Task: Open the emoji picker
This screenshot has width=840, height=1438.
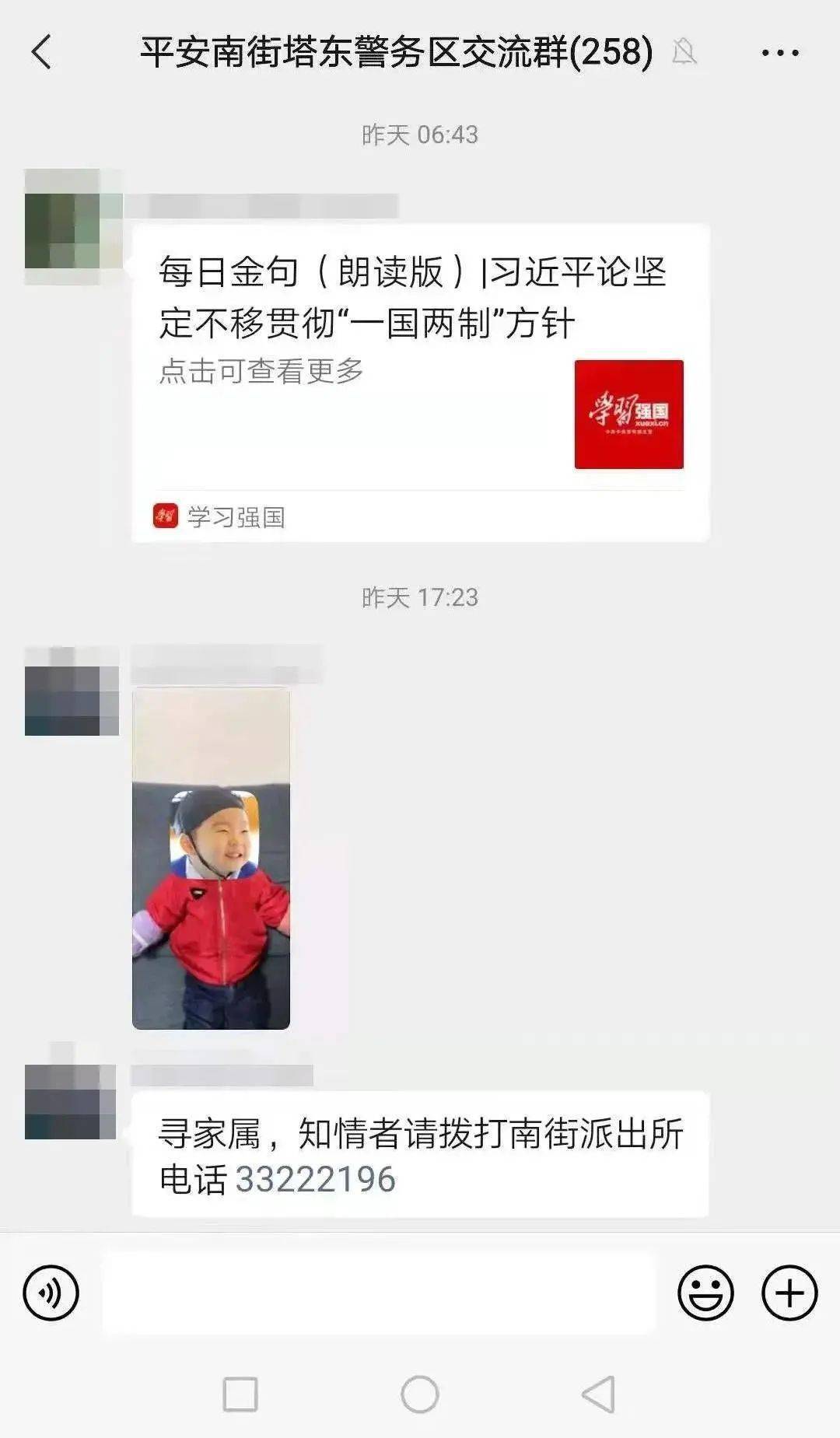Action: point(705,1293)
